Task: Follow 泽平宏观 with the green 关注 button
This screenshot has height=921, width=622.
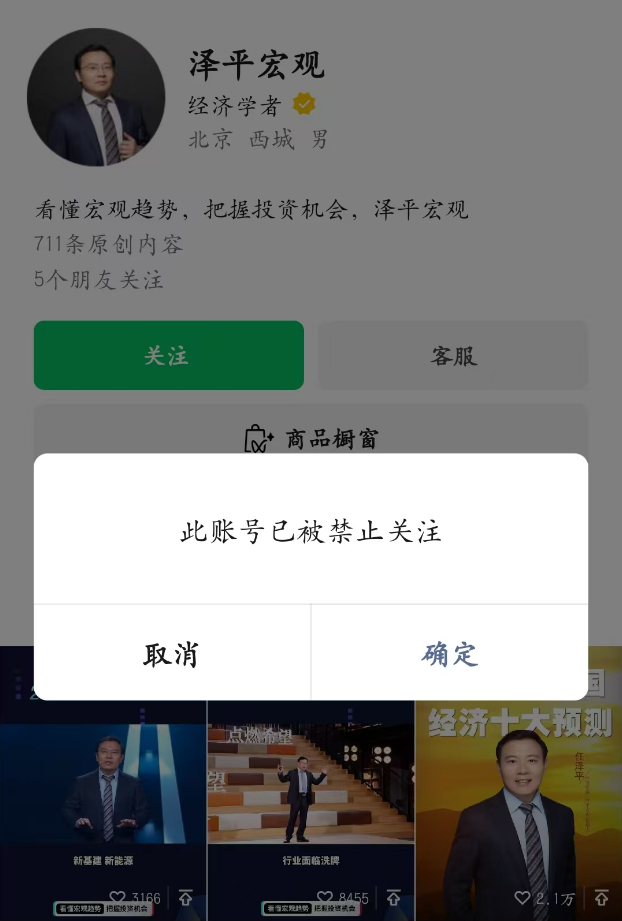Action: [x=168, y=356]
